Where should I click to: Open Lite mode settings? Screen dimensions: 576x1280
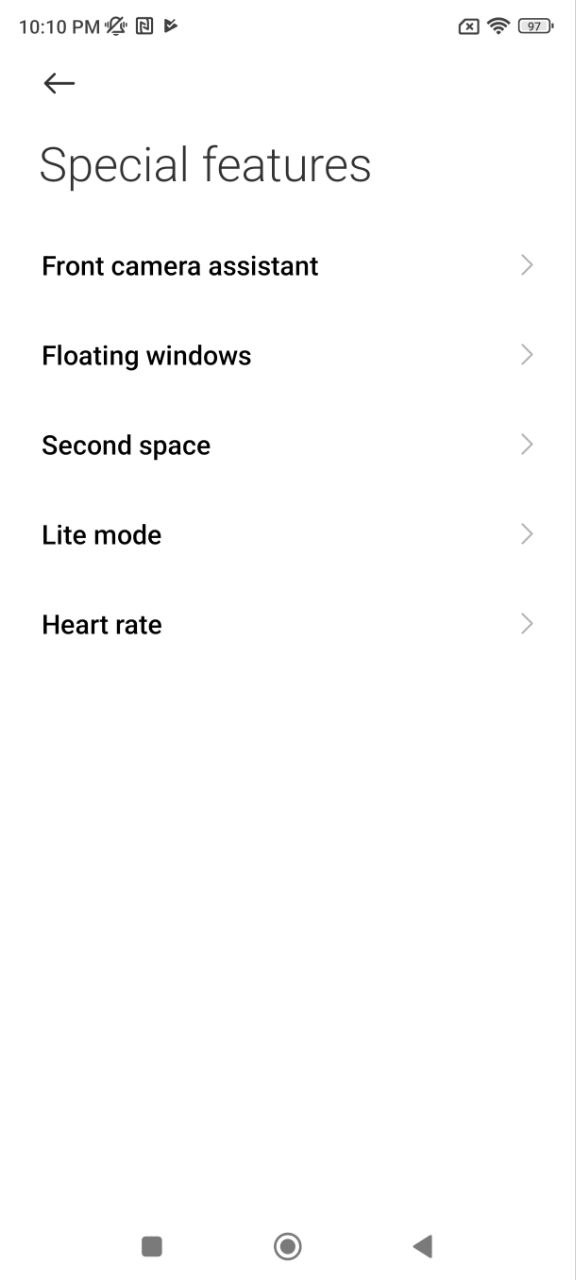click(288, 535)
